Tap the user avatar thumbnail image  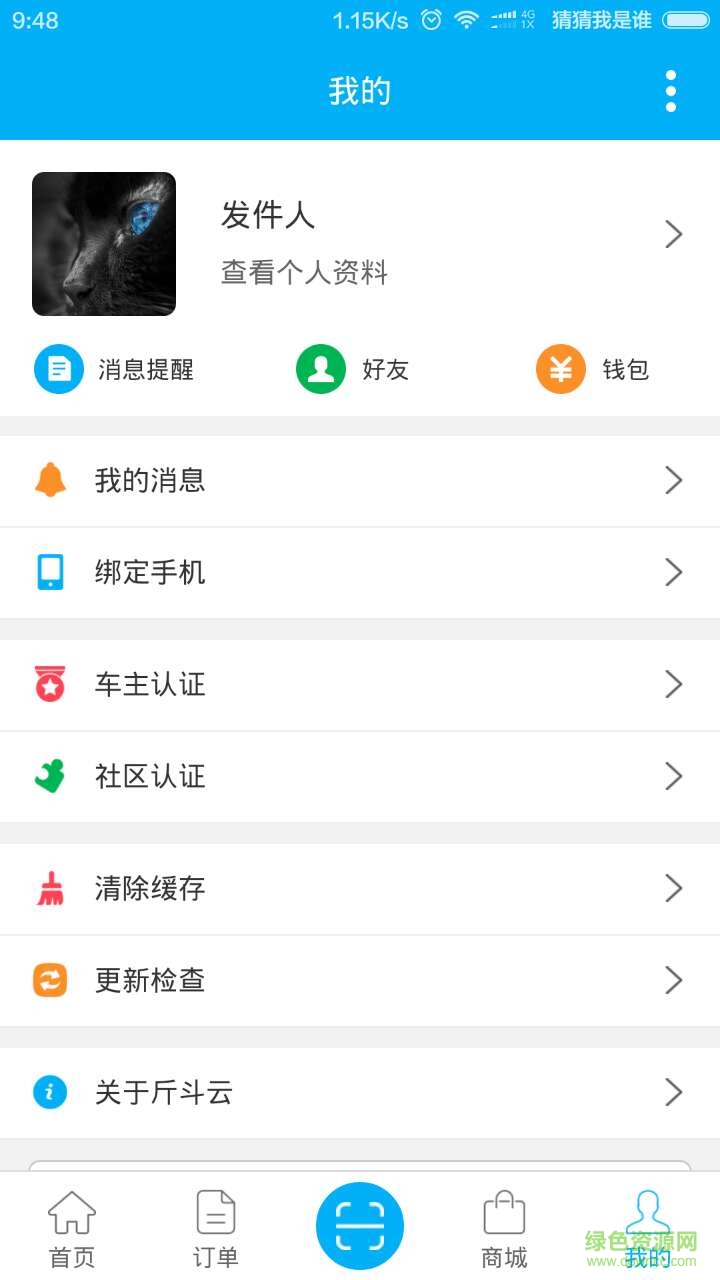coord(104,243)
